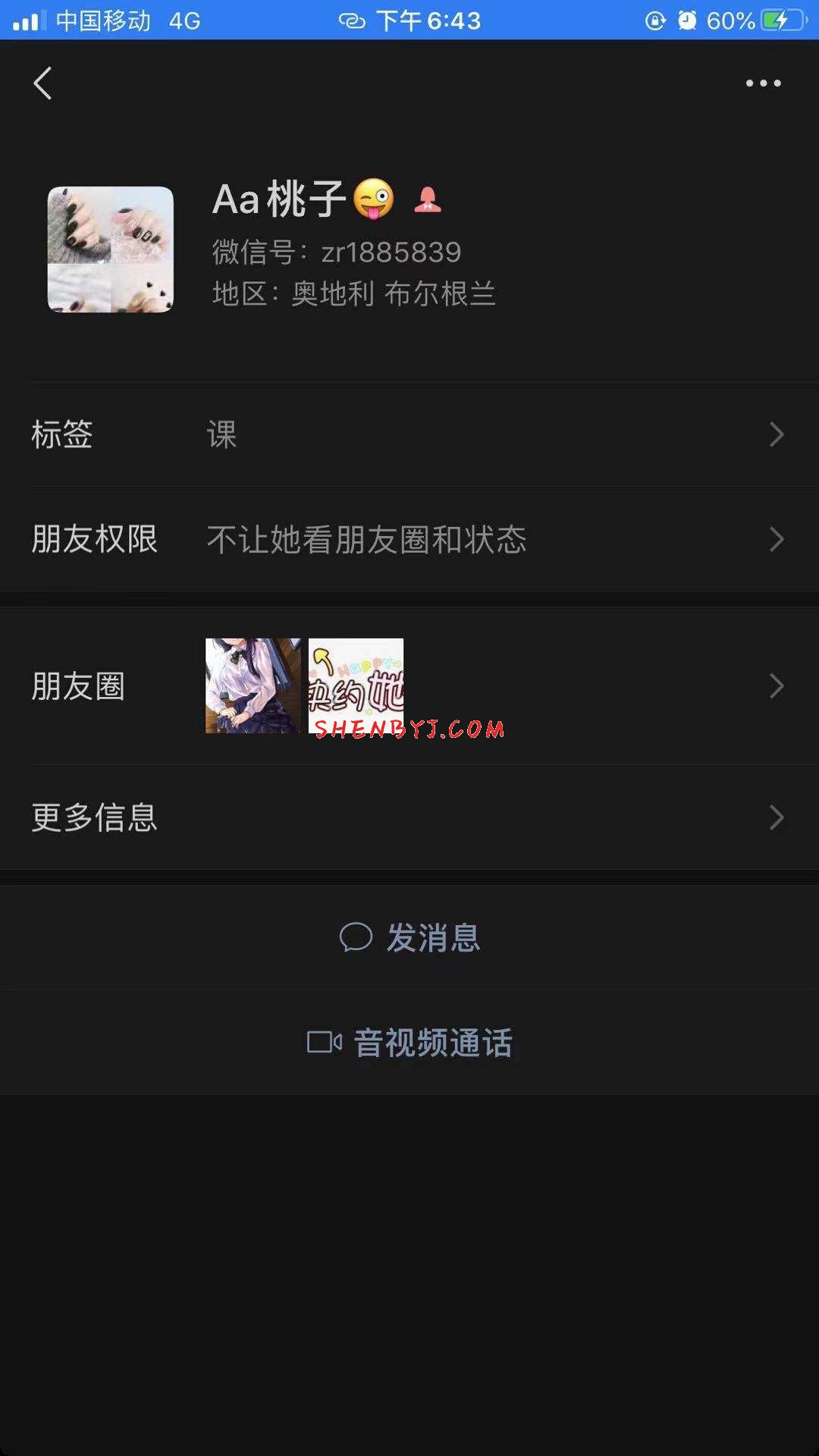
Task: Open 朋友权限 privacy settings
Action: pos(409,539)
